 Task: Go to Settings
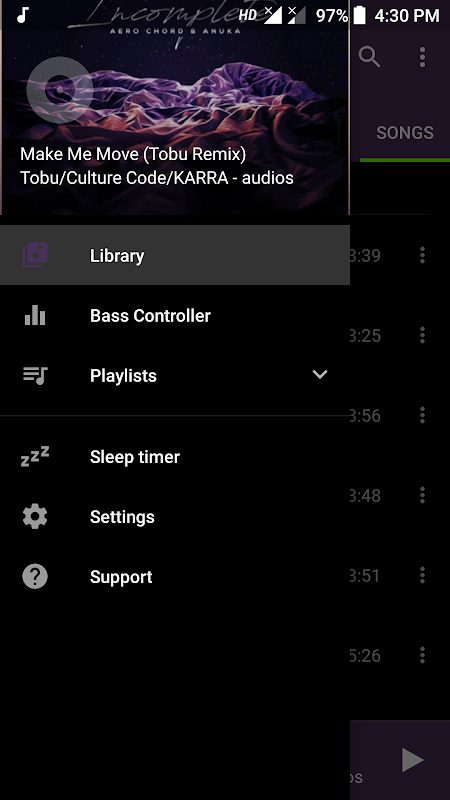tap(174, 517)
